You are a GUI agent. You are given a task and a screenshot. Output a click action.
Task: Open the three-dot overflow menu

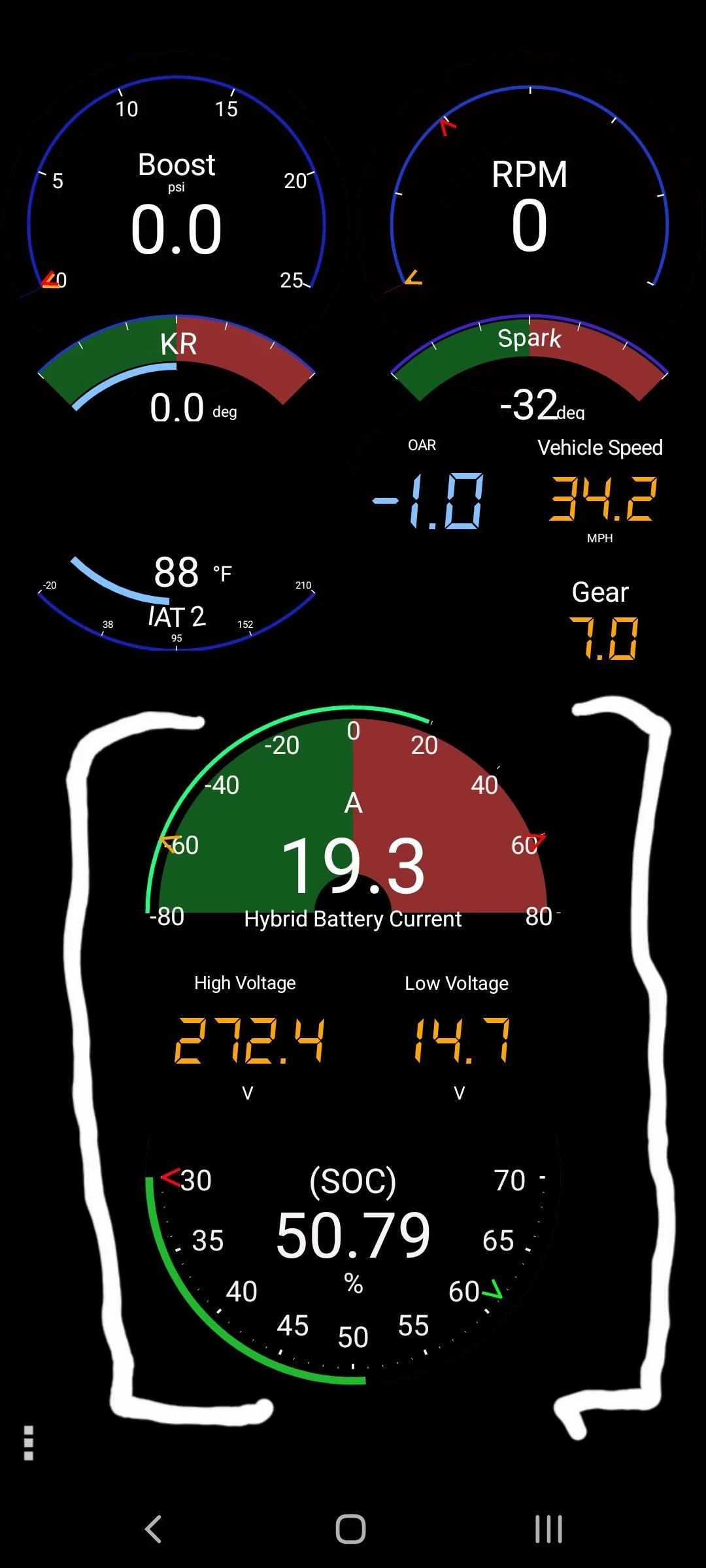[x=28, y=1443]
